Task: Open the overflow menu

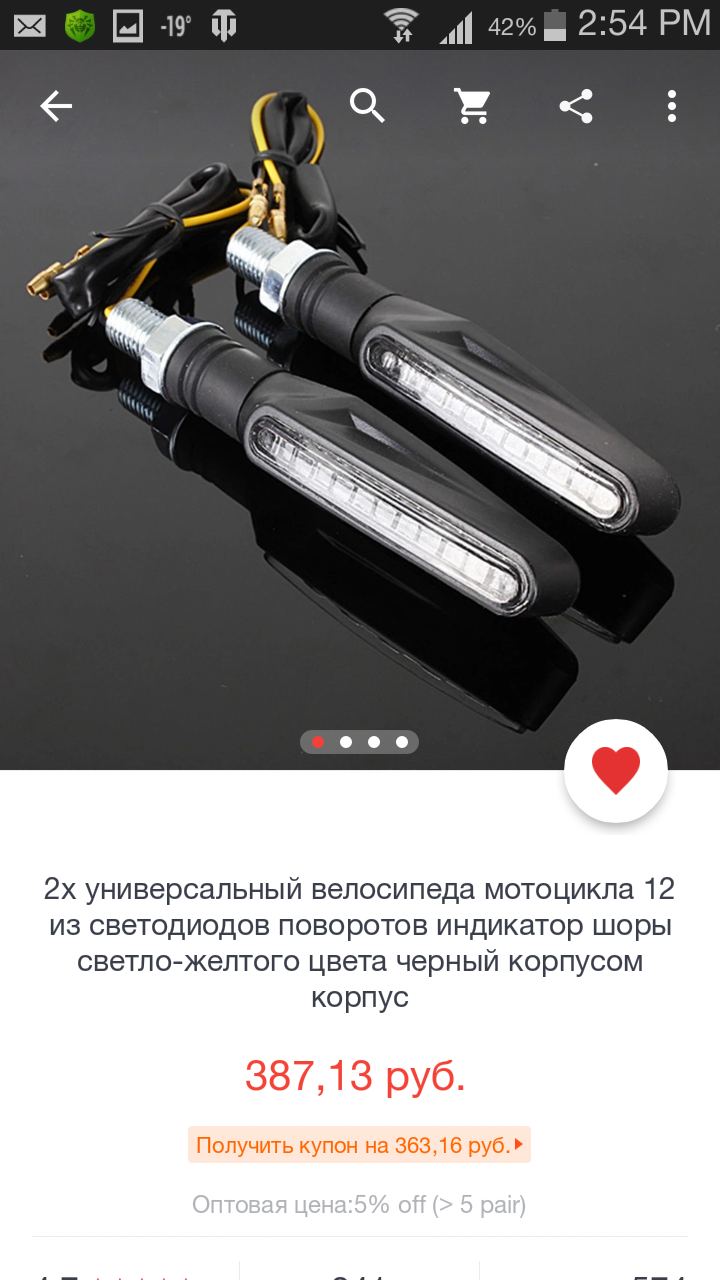Action: coord(672,106)
